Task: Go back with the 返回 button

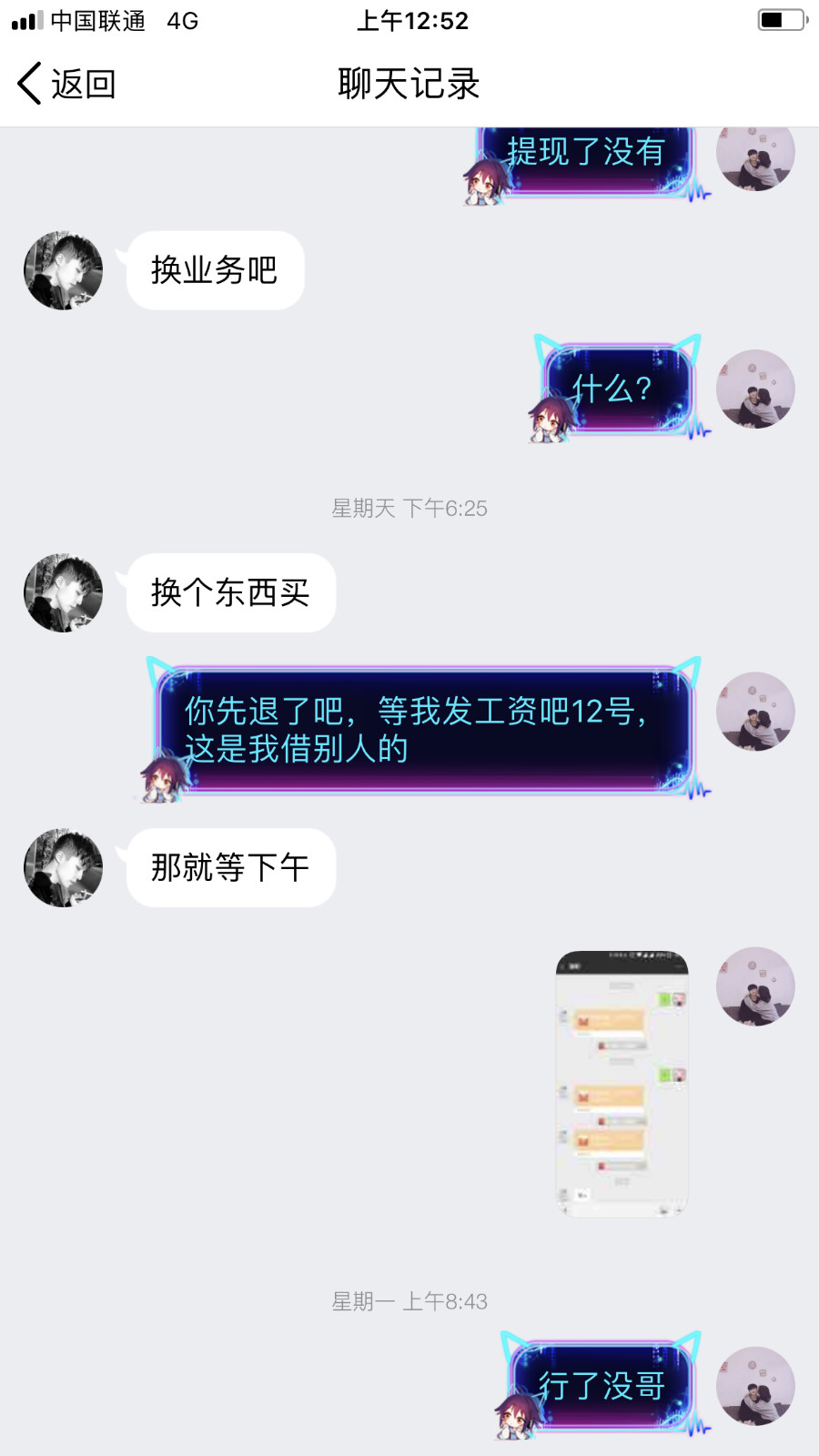Action: 66,84
